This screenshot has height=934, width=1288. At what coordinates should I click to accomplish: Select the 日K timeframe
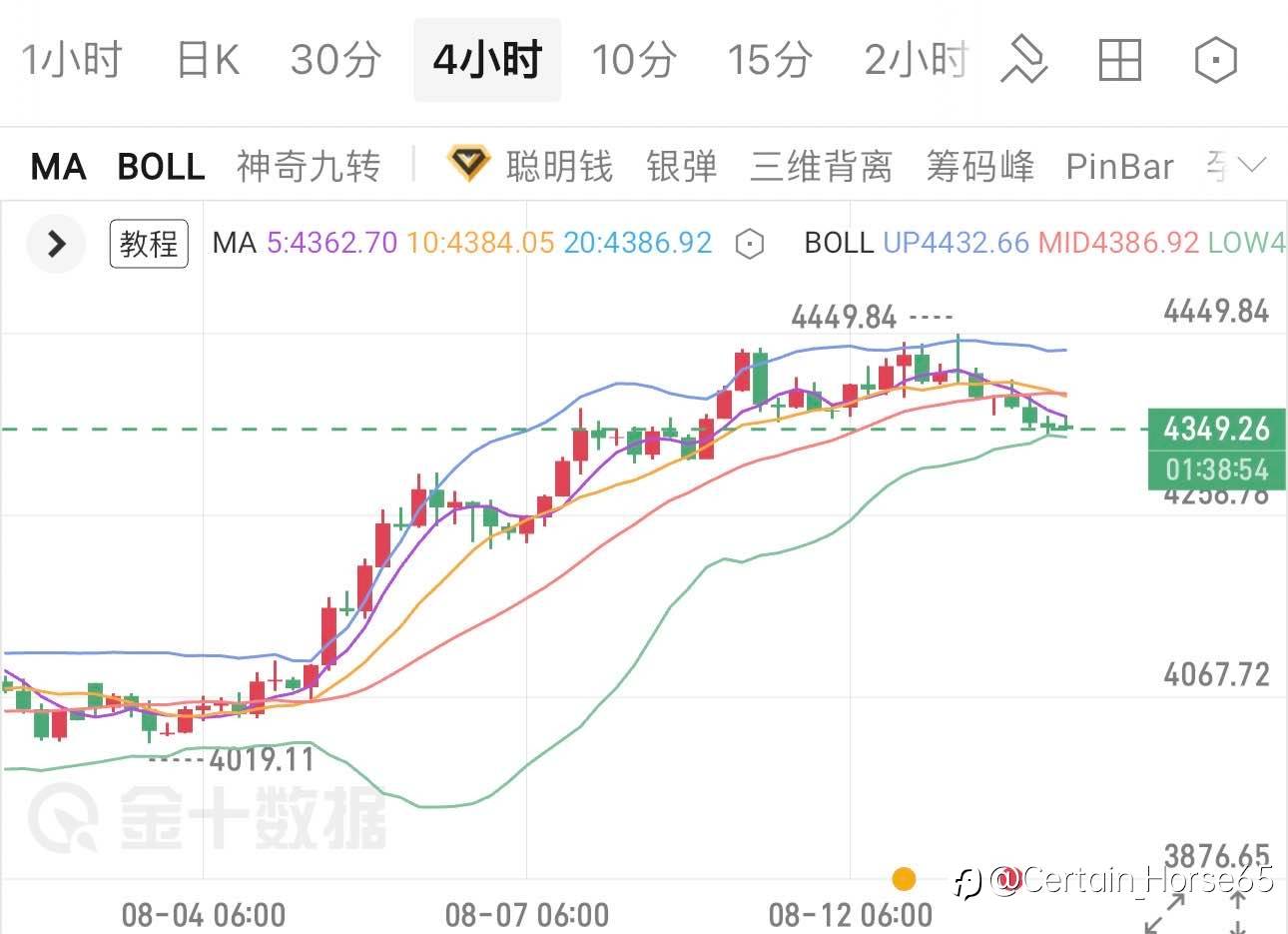[x=208, y=60]
